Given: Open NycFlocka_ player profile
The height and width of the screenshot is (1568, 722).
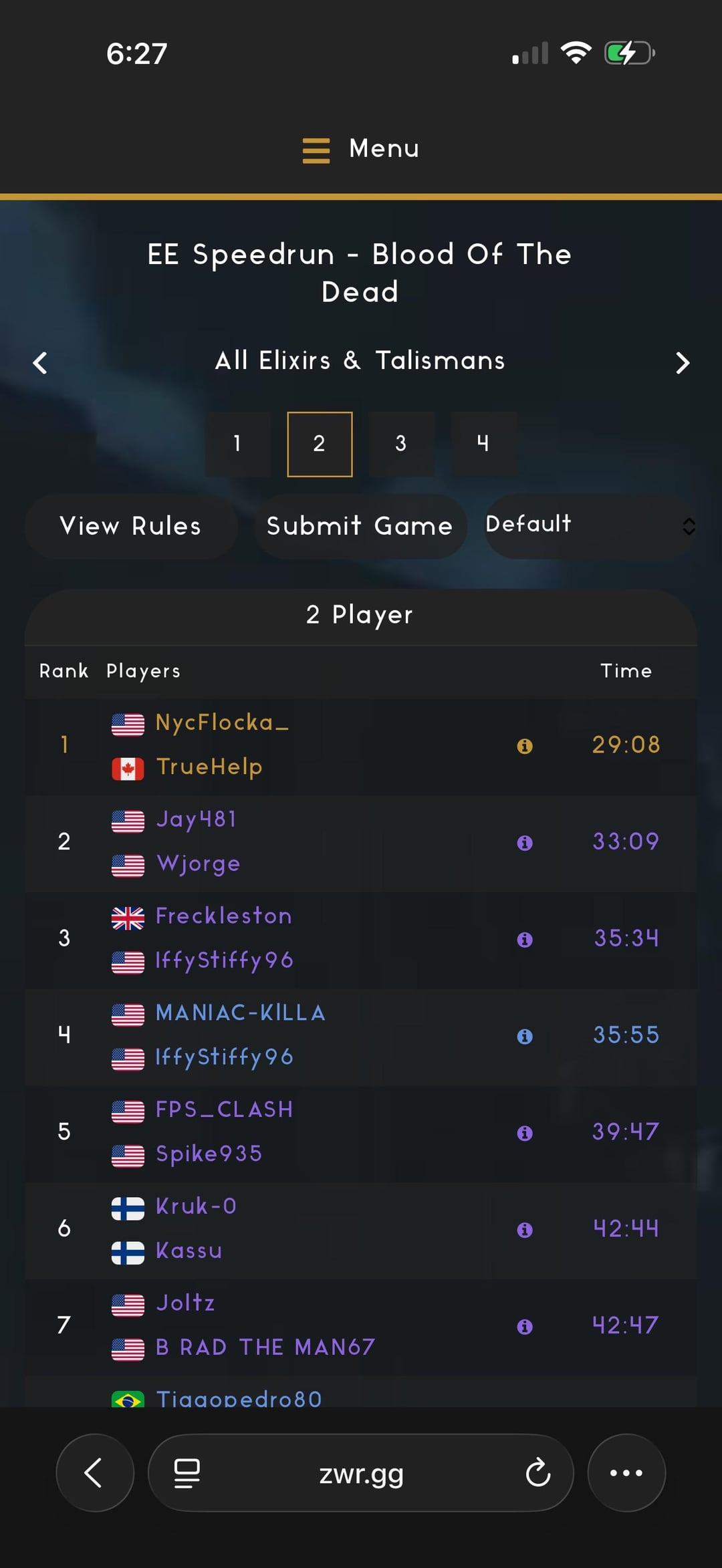Looking at the screenshot, I should tap(222, 723).
